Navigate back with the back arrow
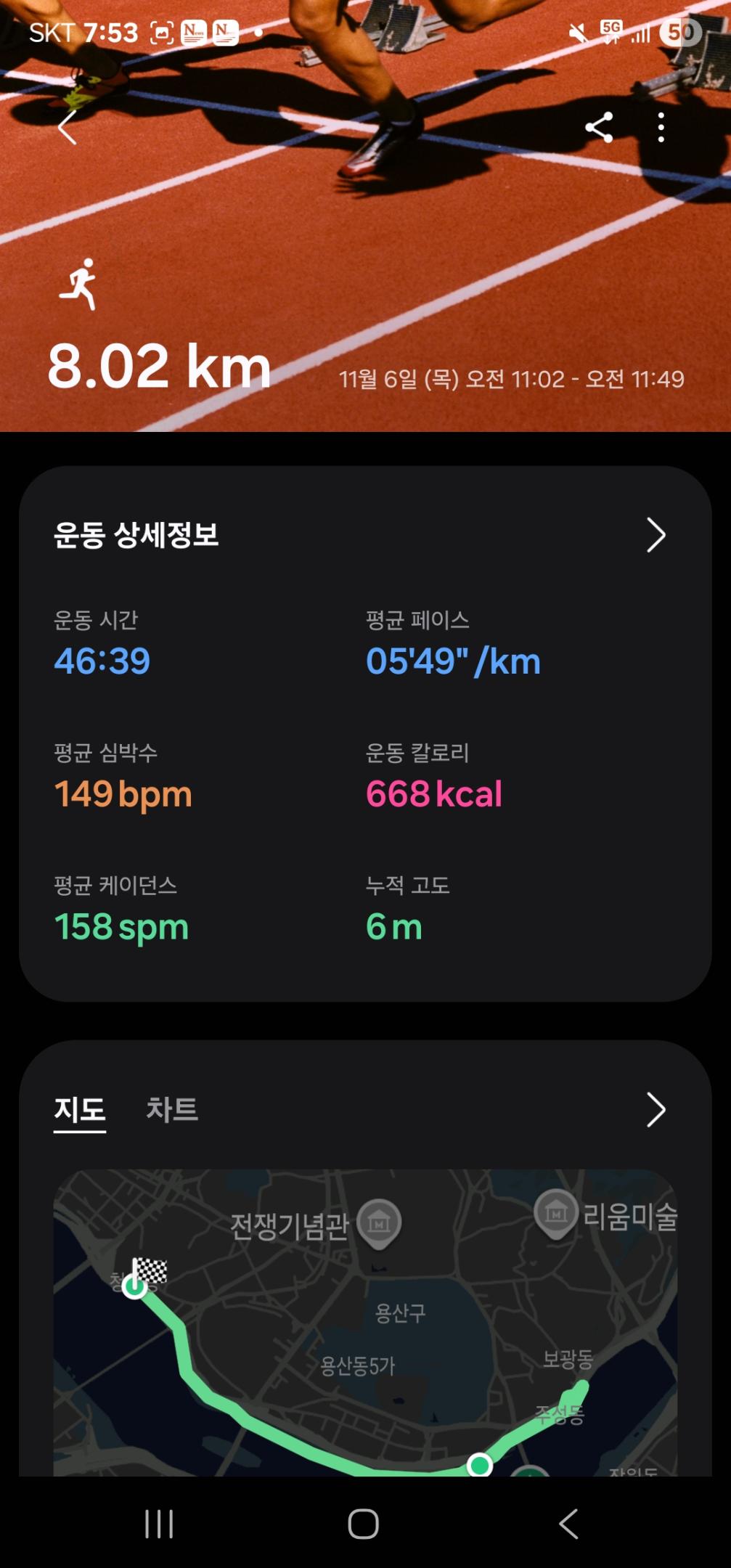 pyautogui.click(x=67, y=129)
